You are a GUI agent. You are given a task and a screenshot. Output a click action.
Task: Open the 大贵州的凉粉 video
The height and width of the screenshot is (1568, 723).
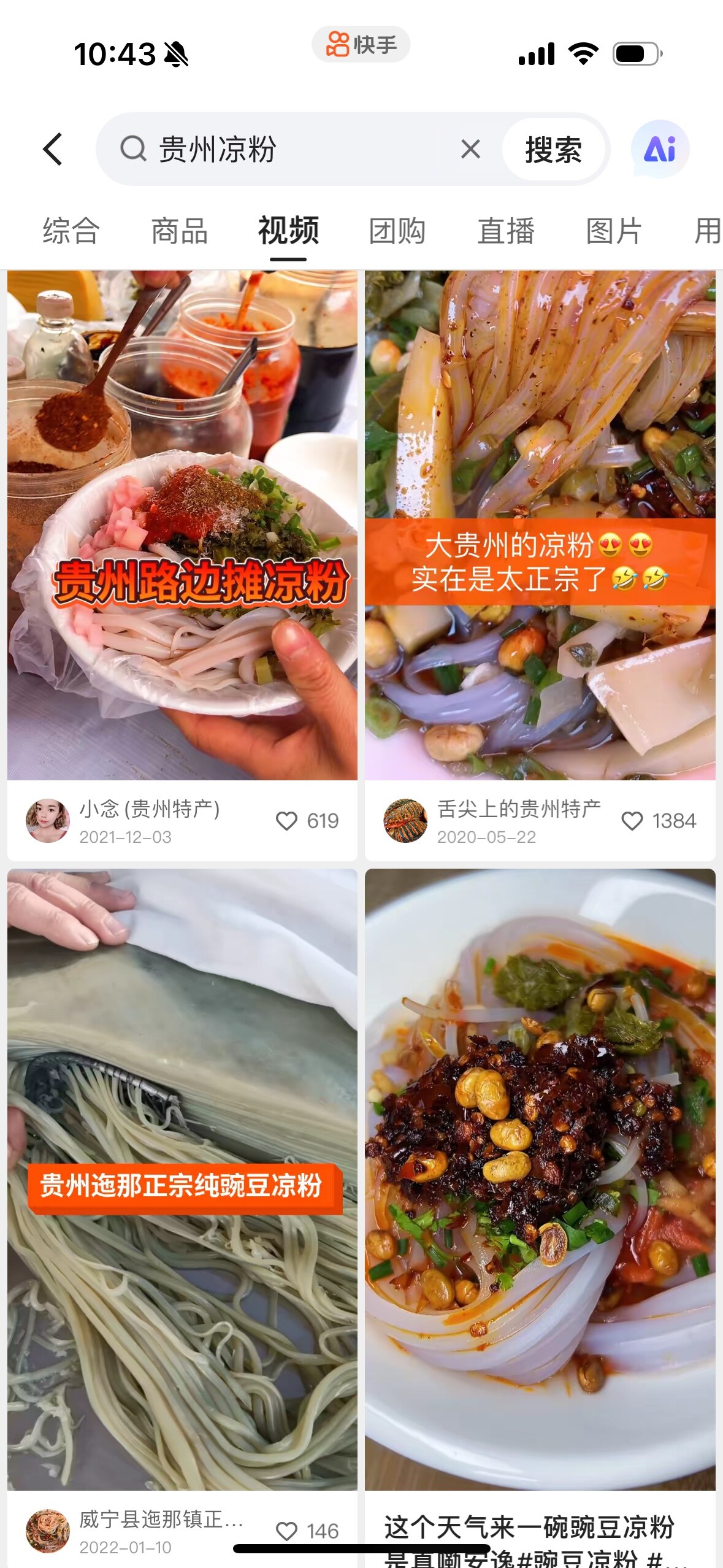(x=540, y=525)
